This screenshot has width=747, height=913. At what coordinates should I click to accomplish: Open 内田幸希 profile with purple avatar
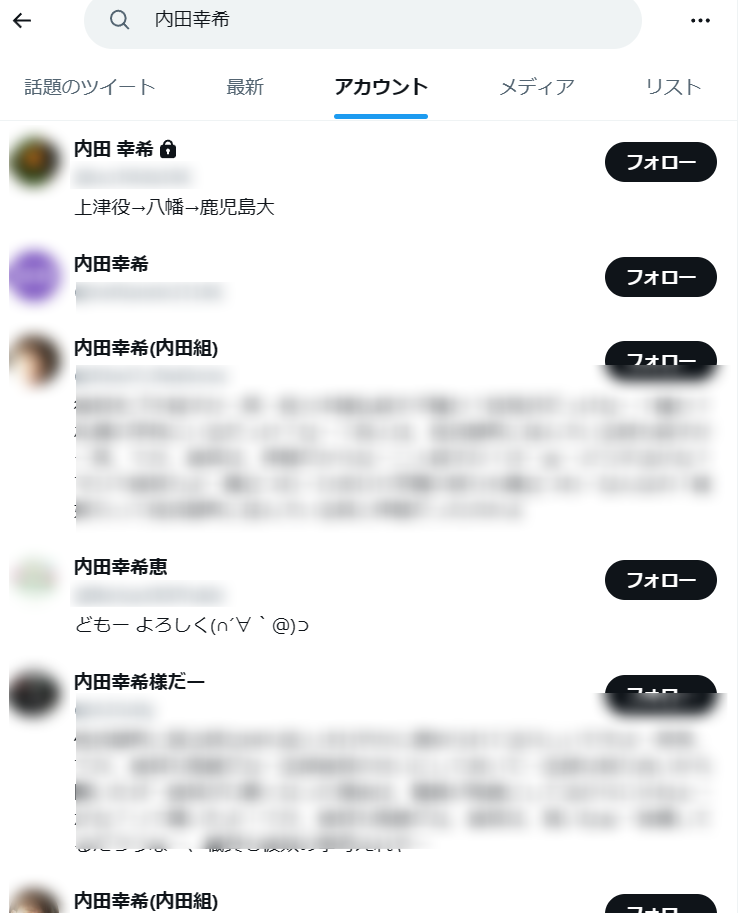pyautogui.click(x=111, y=265)
